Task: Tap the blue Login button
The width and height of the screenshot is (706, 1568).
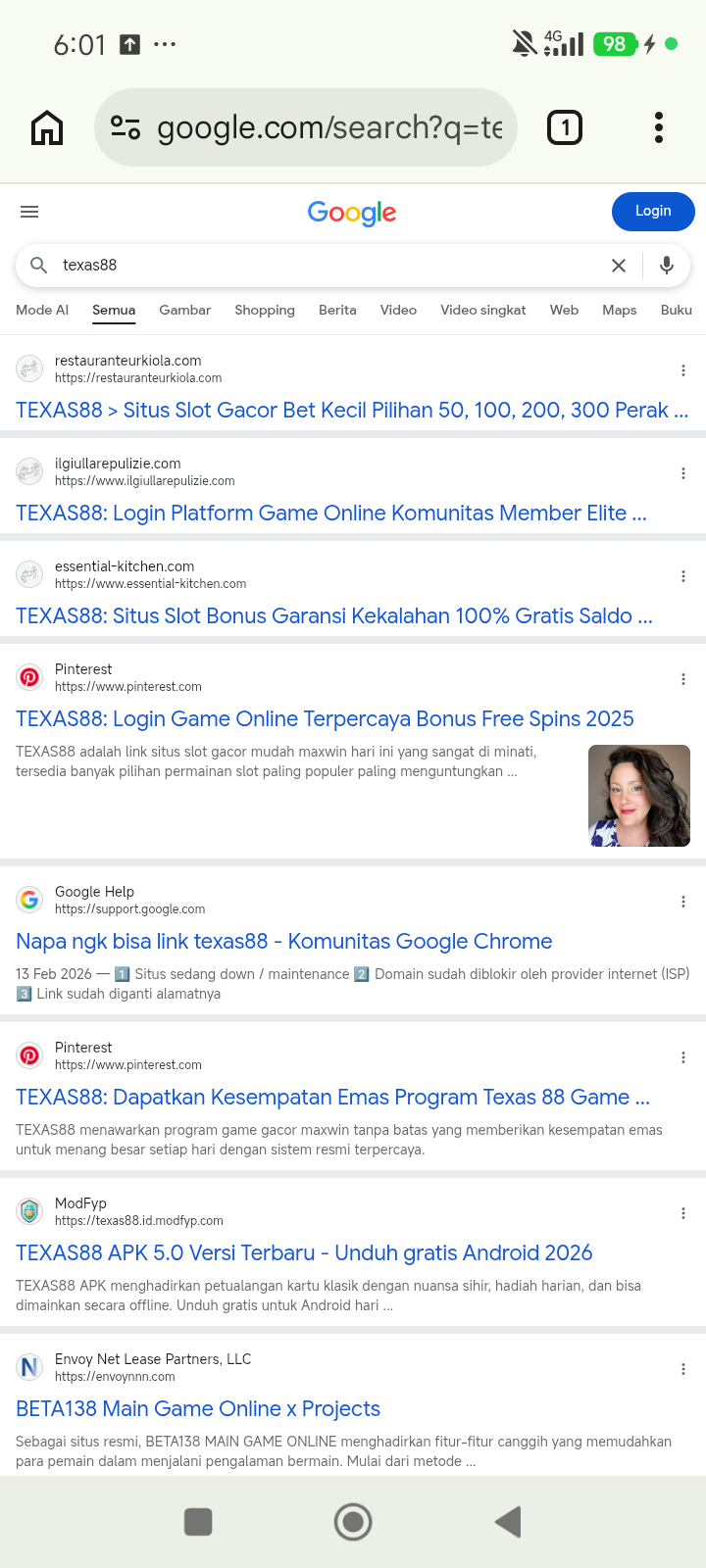Action: 653,212
